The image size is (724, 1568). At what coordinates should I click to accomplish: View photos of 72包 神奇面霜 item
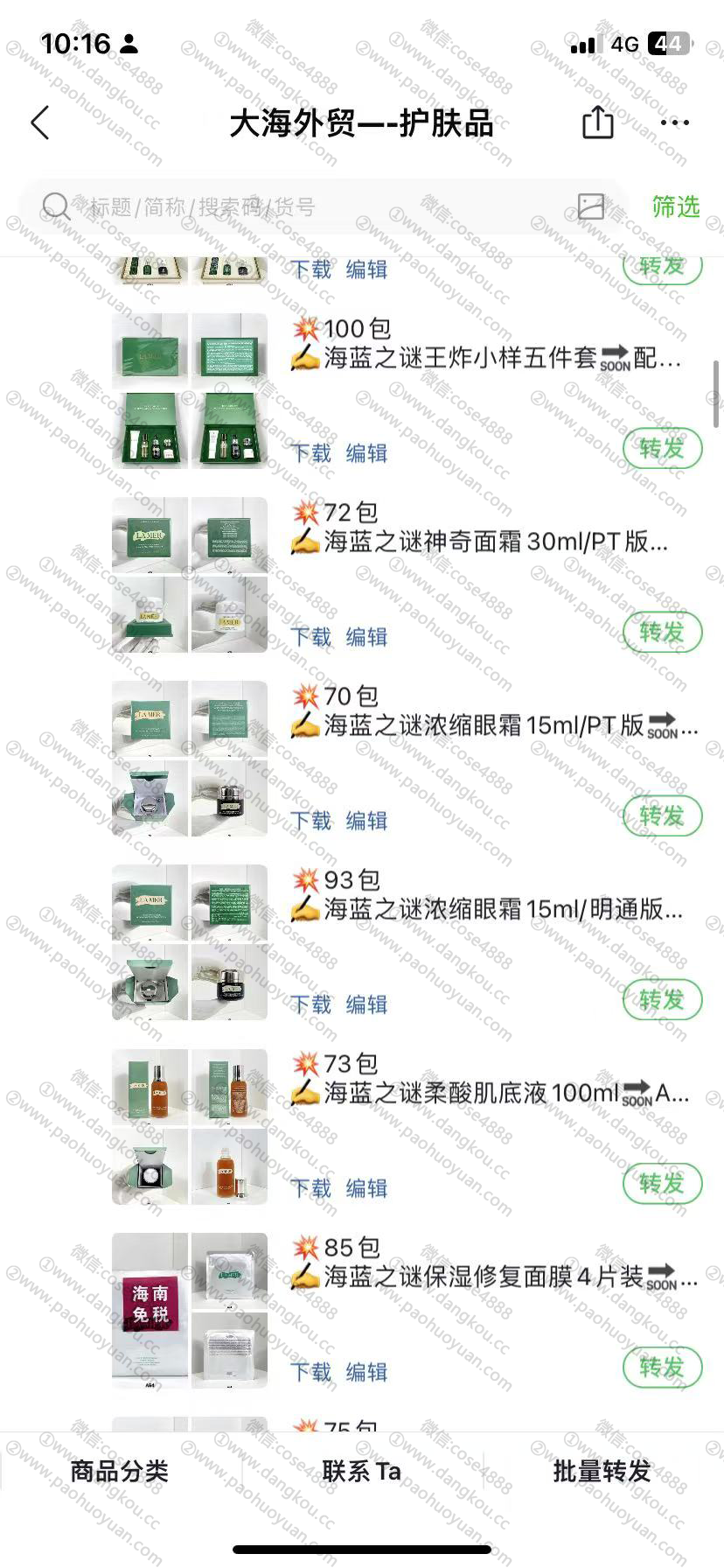(190, 575)
